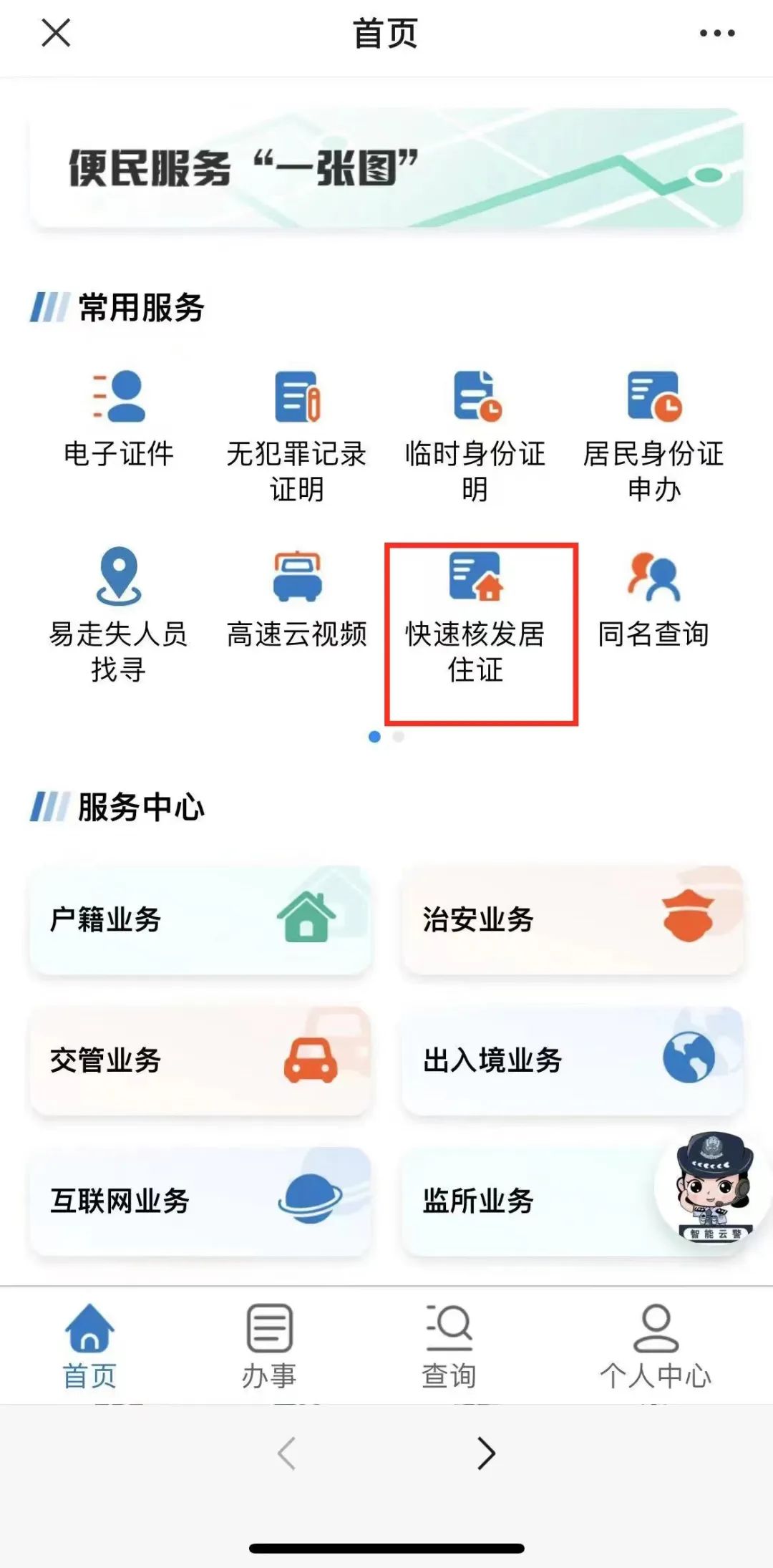Open 易走失人员找寻 service
Viewport: 773px width, 1568px height.
119,614
